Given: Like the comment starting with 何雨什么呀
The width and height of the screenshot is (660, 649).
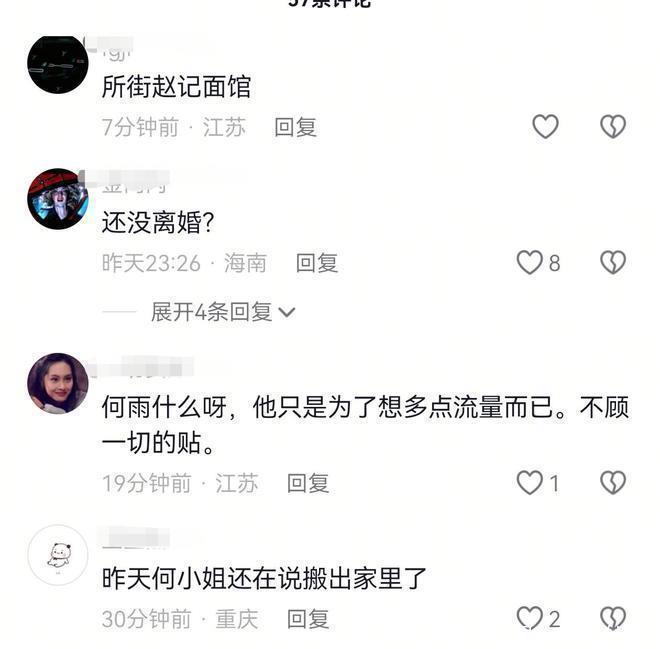Looking at the screenshot, I should pos(530,483).
